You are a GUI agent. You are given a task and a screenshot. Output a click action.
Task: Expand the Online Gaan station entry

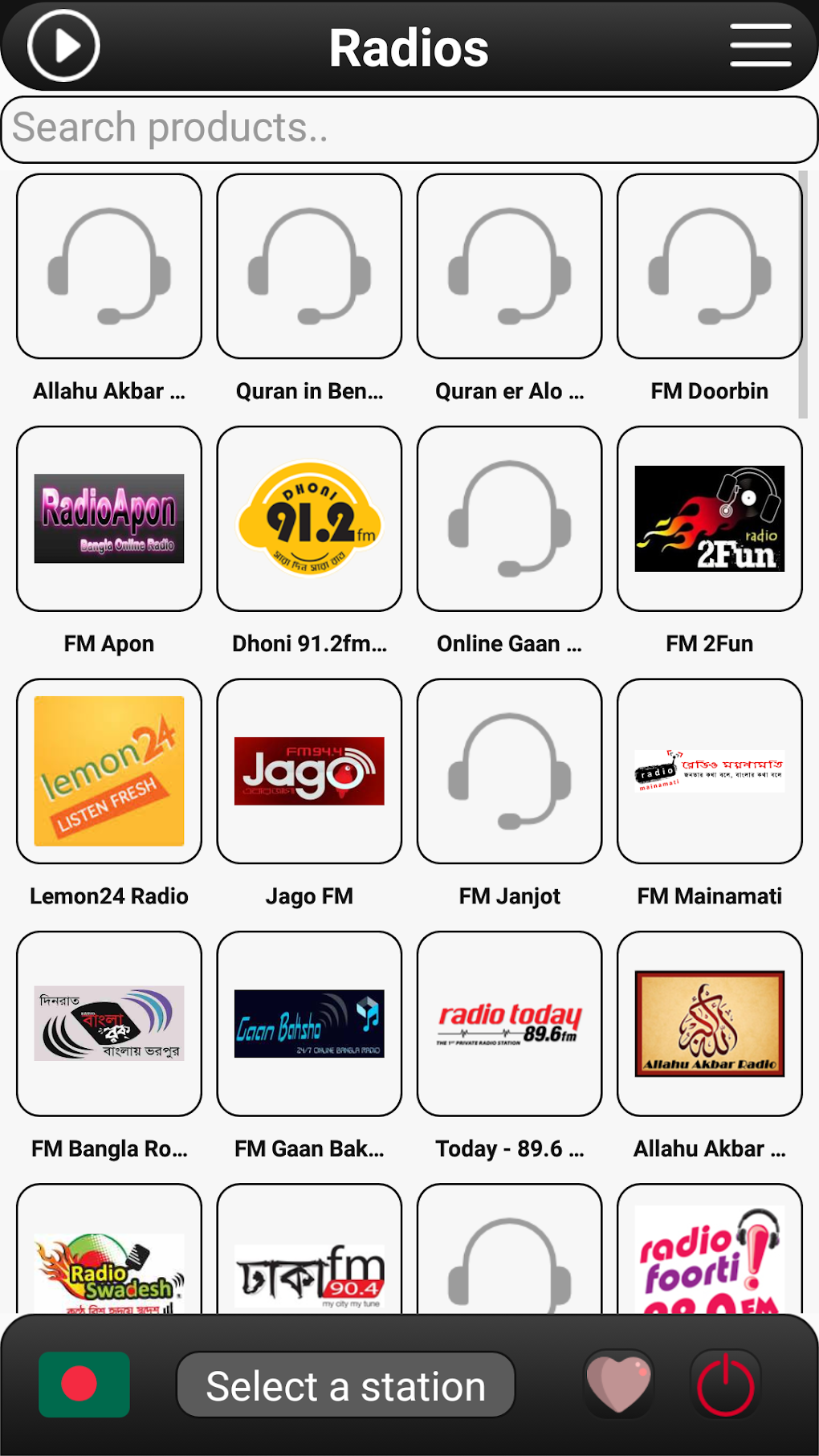[509, 519]
